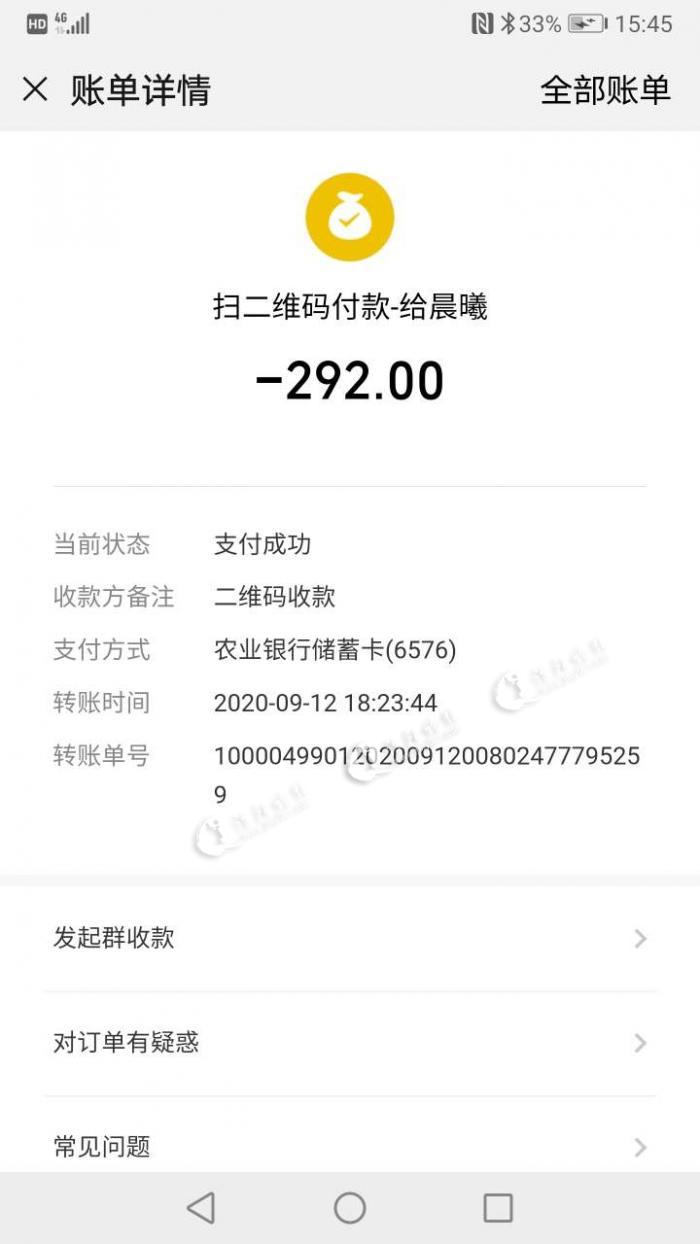Go to the home screen

[x=350, y=1208]
